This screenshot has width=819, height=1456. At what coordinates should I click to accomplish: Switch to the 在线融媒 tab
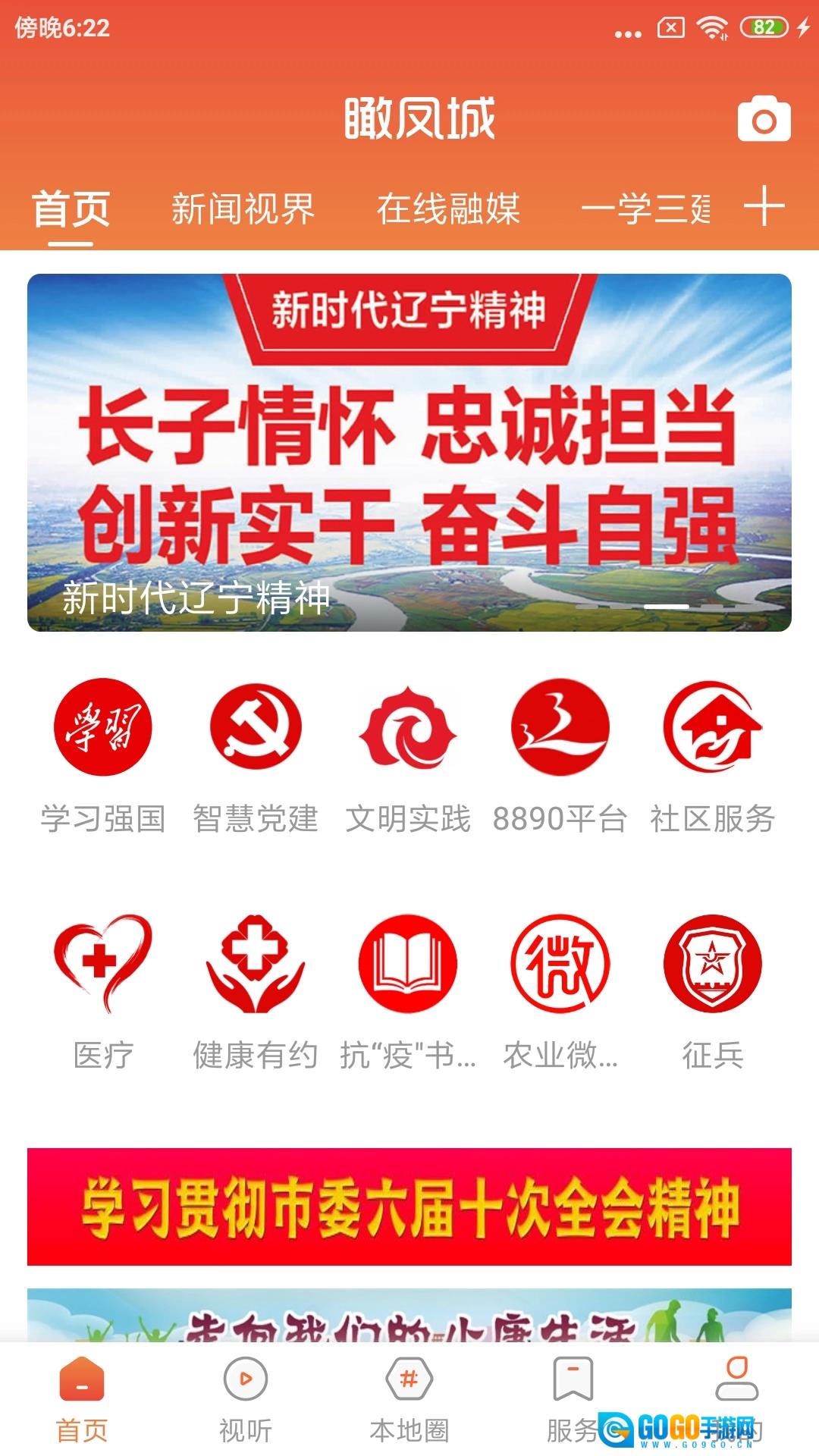[x=448, y=209]
